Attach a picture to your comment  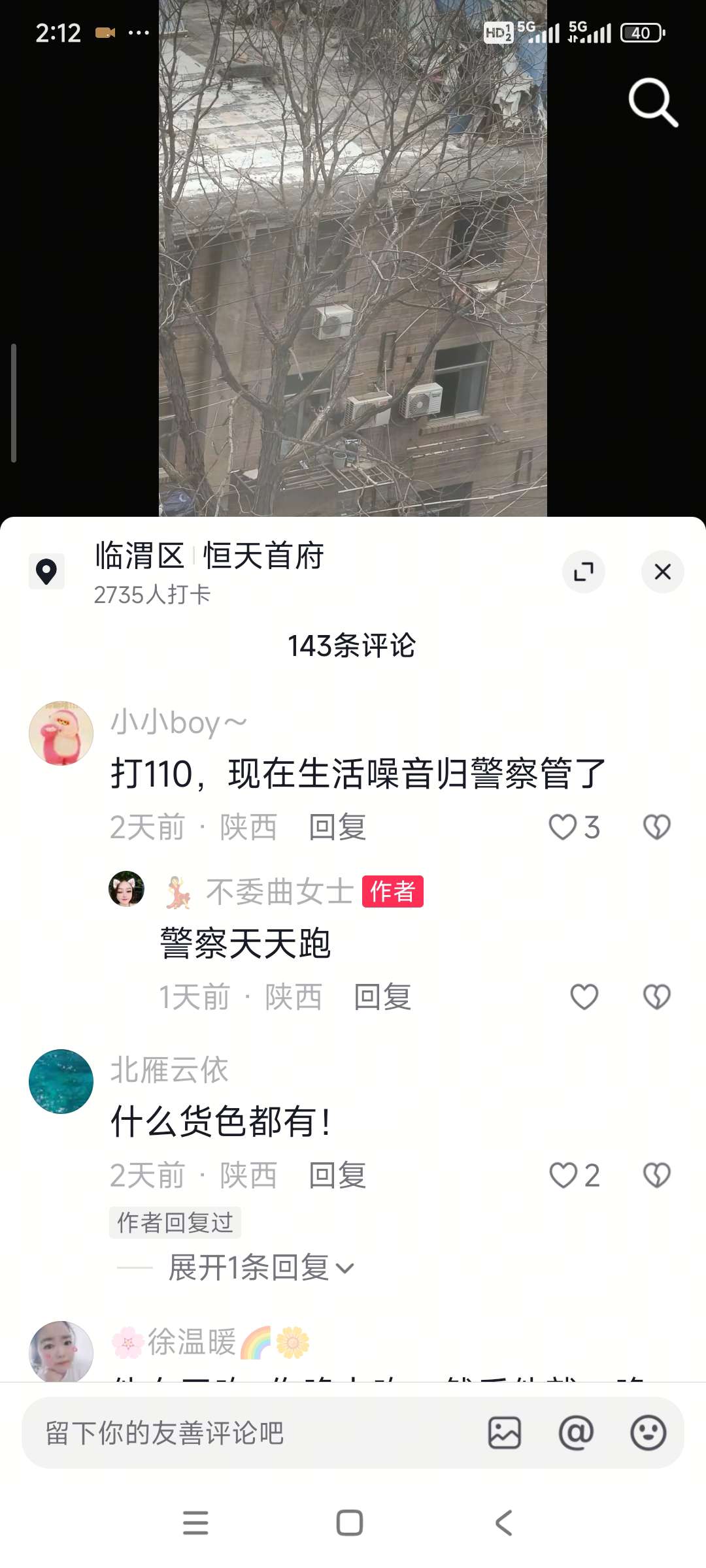point(505,1433)
